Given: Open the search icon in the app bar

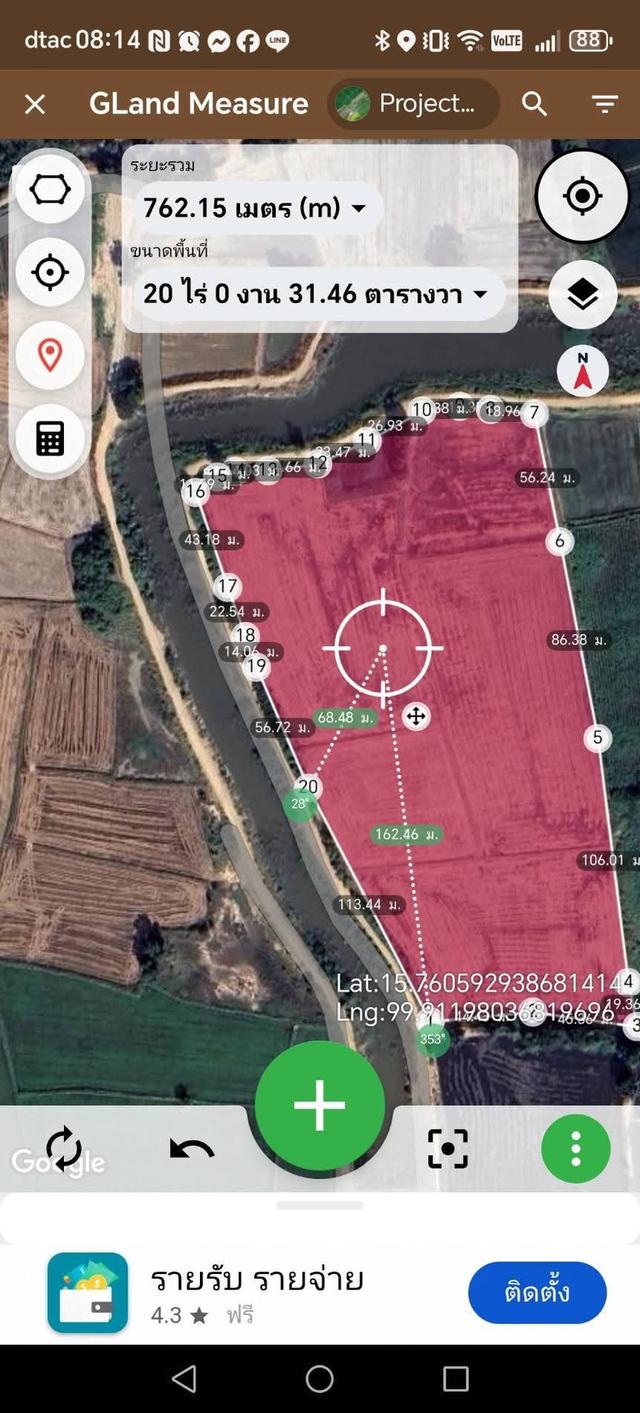Looking at the screenshot, I should [x=535, y=104].
